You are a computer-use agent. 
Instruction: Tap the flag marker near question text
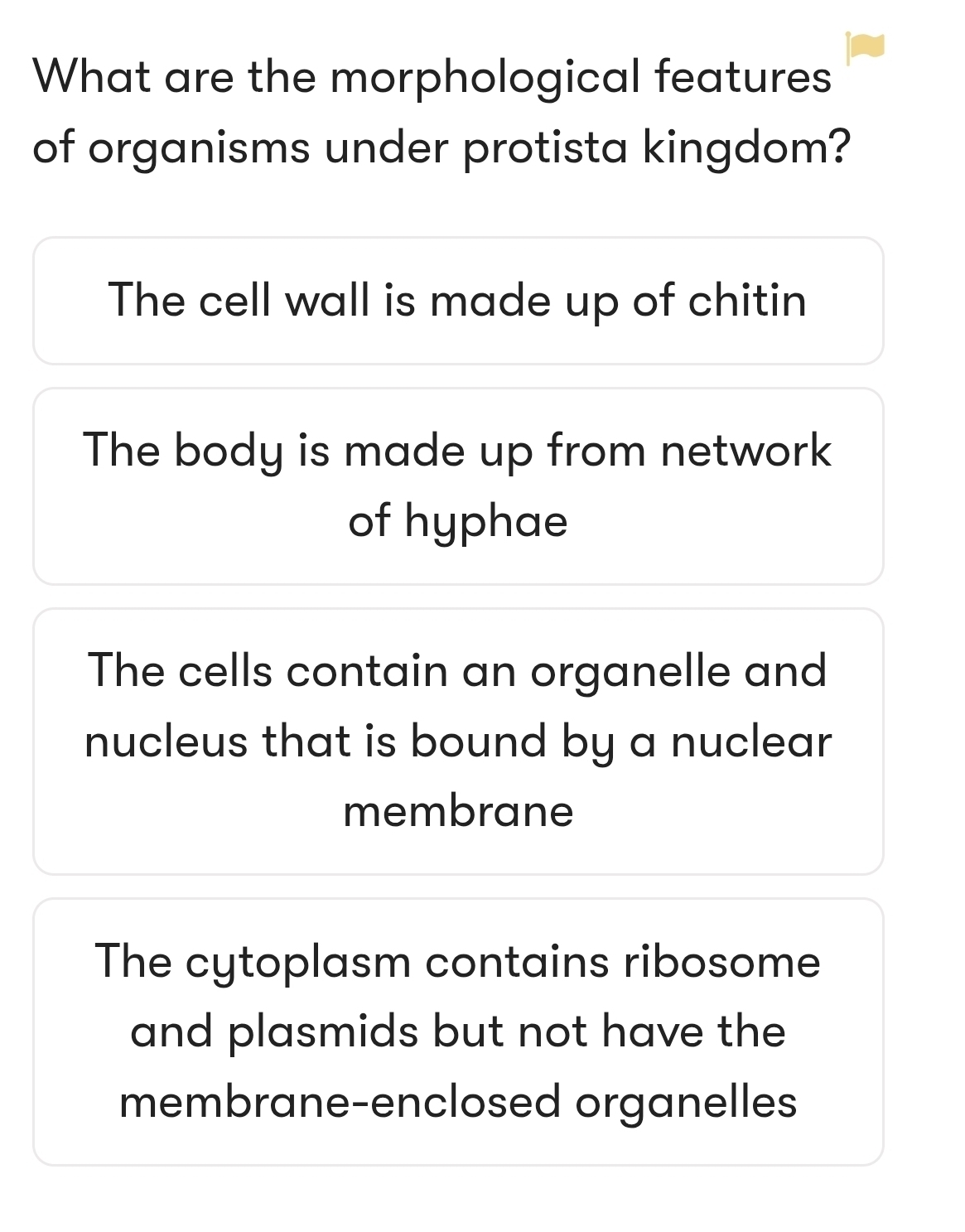click(865, 48)
